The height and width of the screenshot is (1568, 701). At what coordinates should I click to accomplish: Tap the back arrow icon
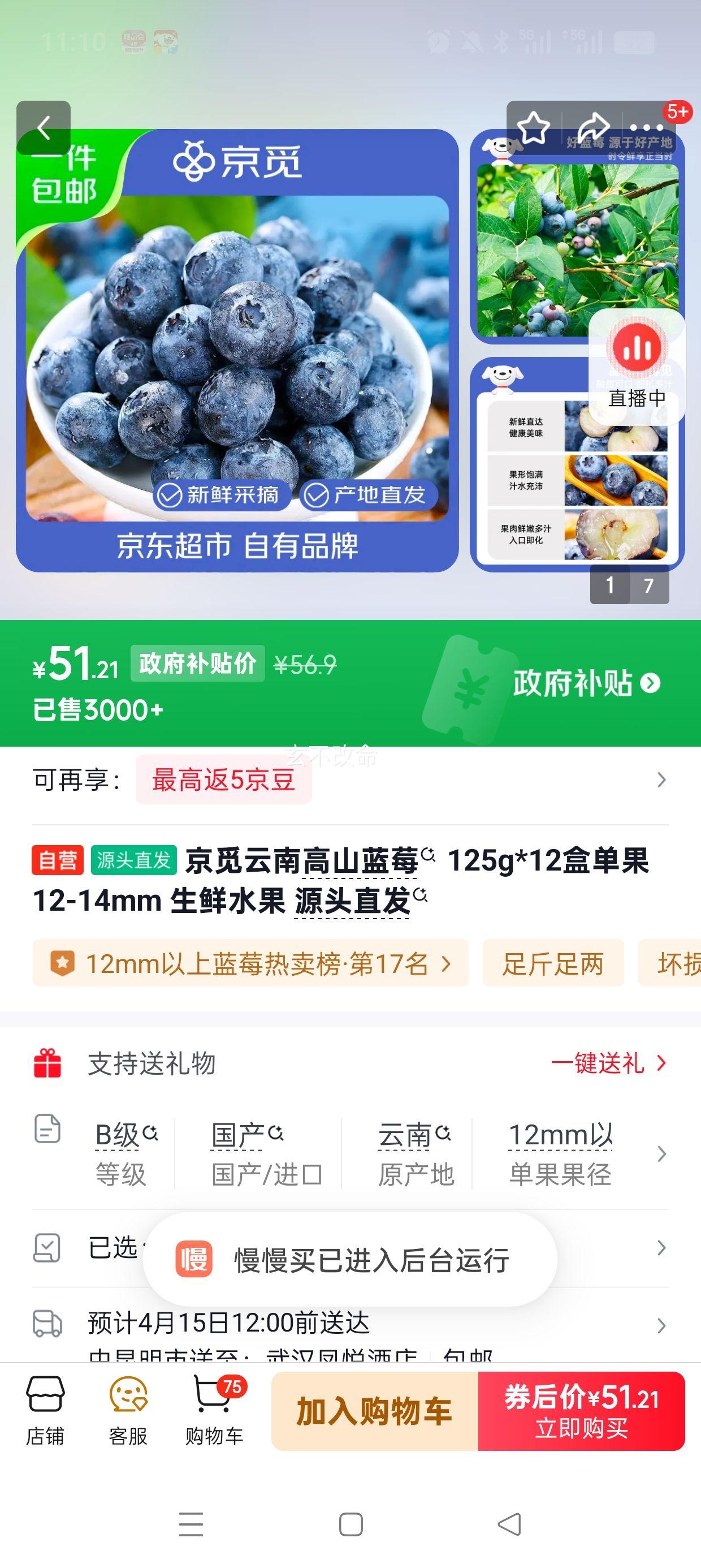[45, 128]
